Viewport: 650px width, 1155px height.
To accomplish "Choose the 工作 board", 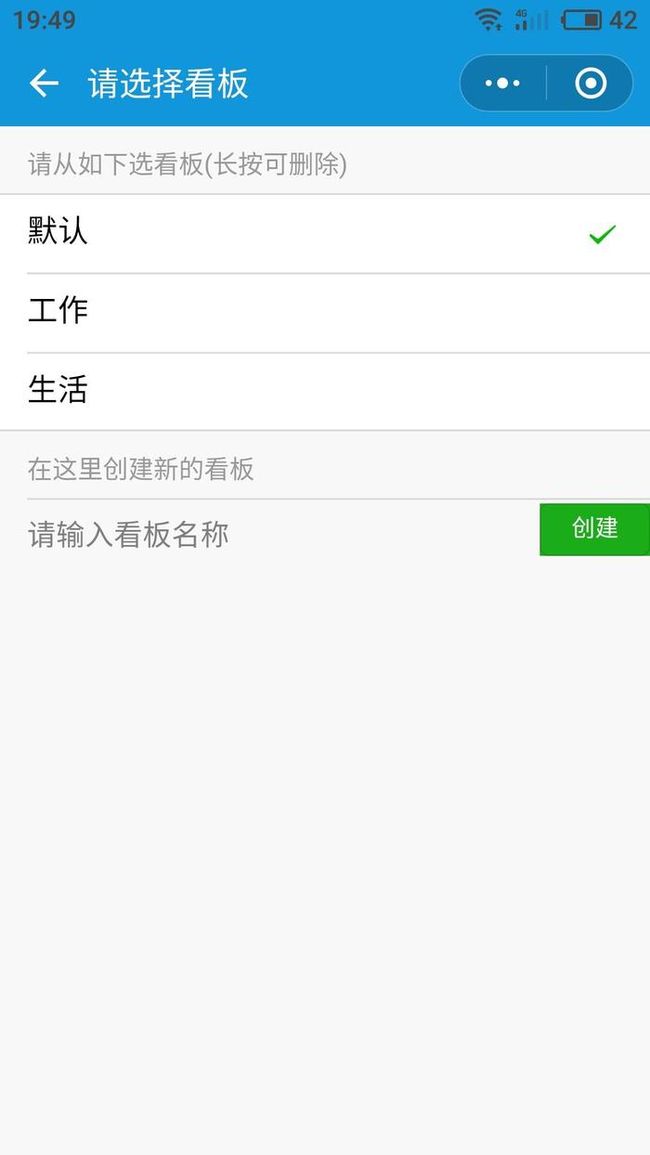I will click(325, 312).
